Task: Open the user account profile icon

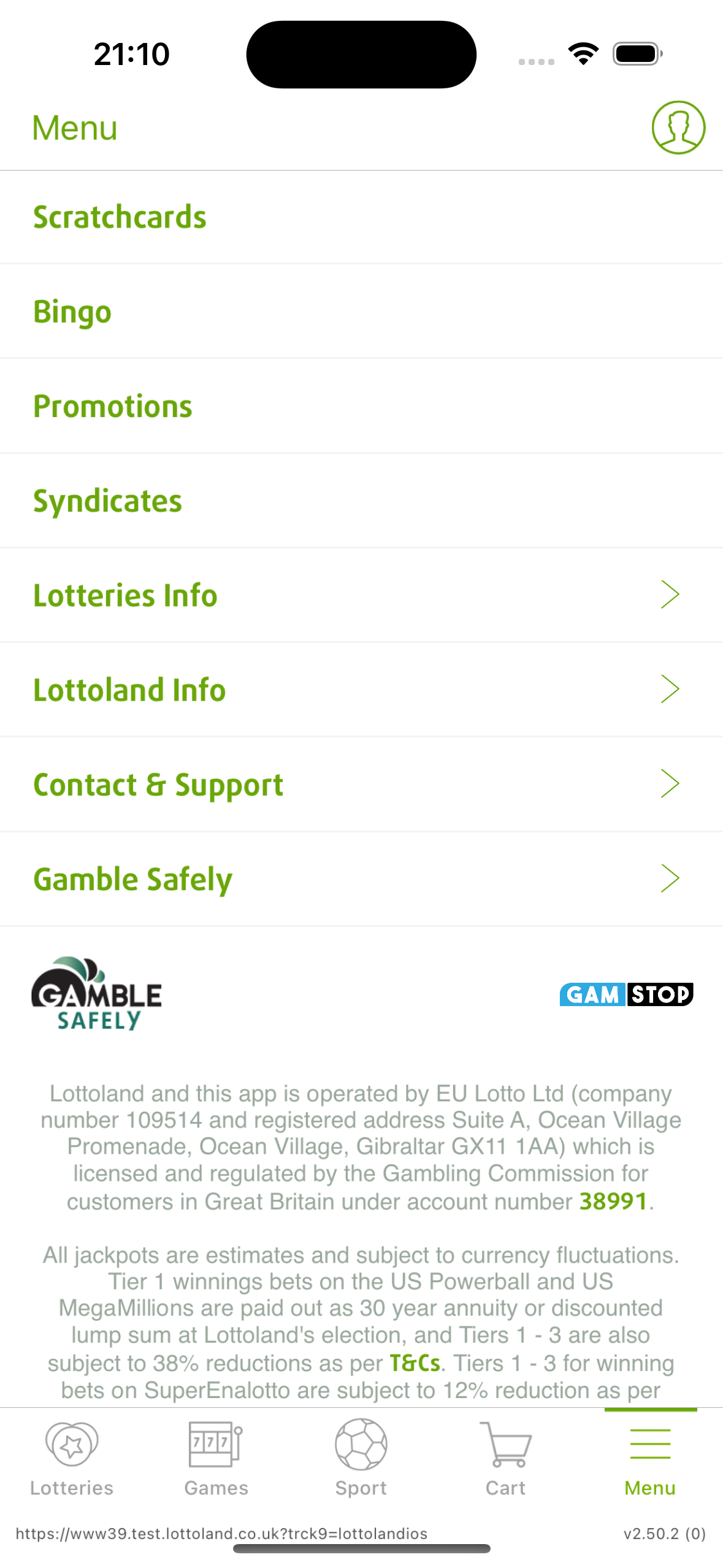Action: 678,128
